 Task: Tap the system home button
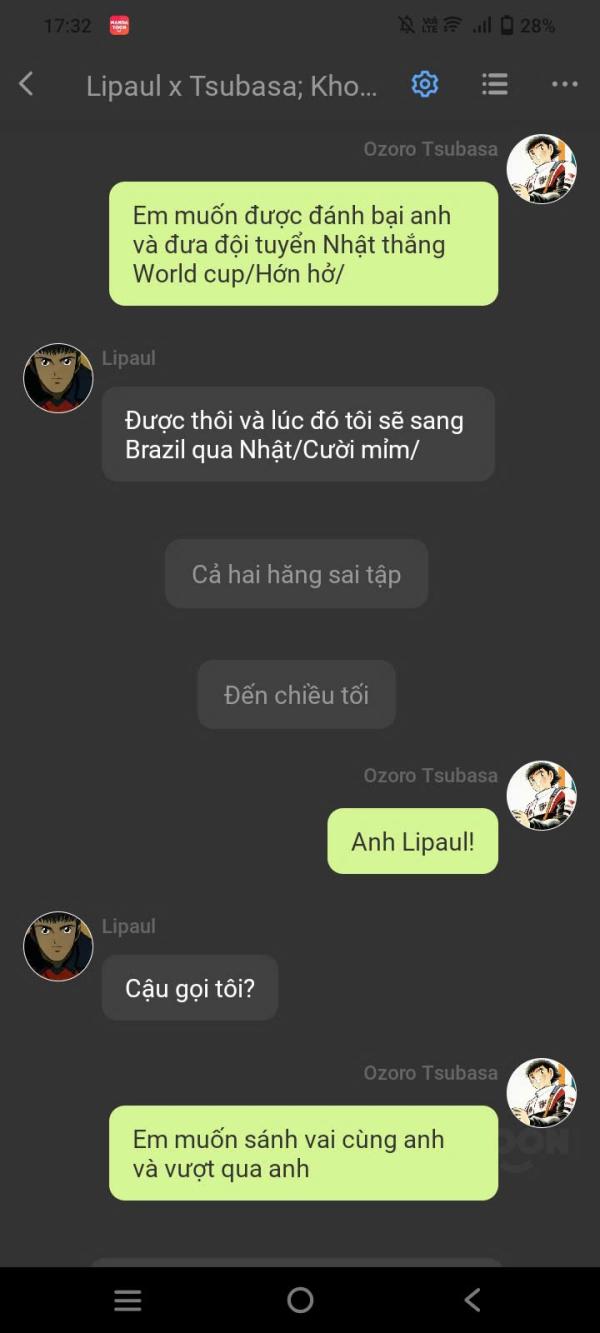[x=300, y=1300]
